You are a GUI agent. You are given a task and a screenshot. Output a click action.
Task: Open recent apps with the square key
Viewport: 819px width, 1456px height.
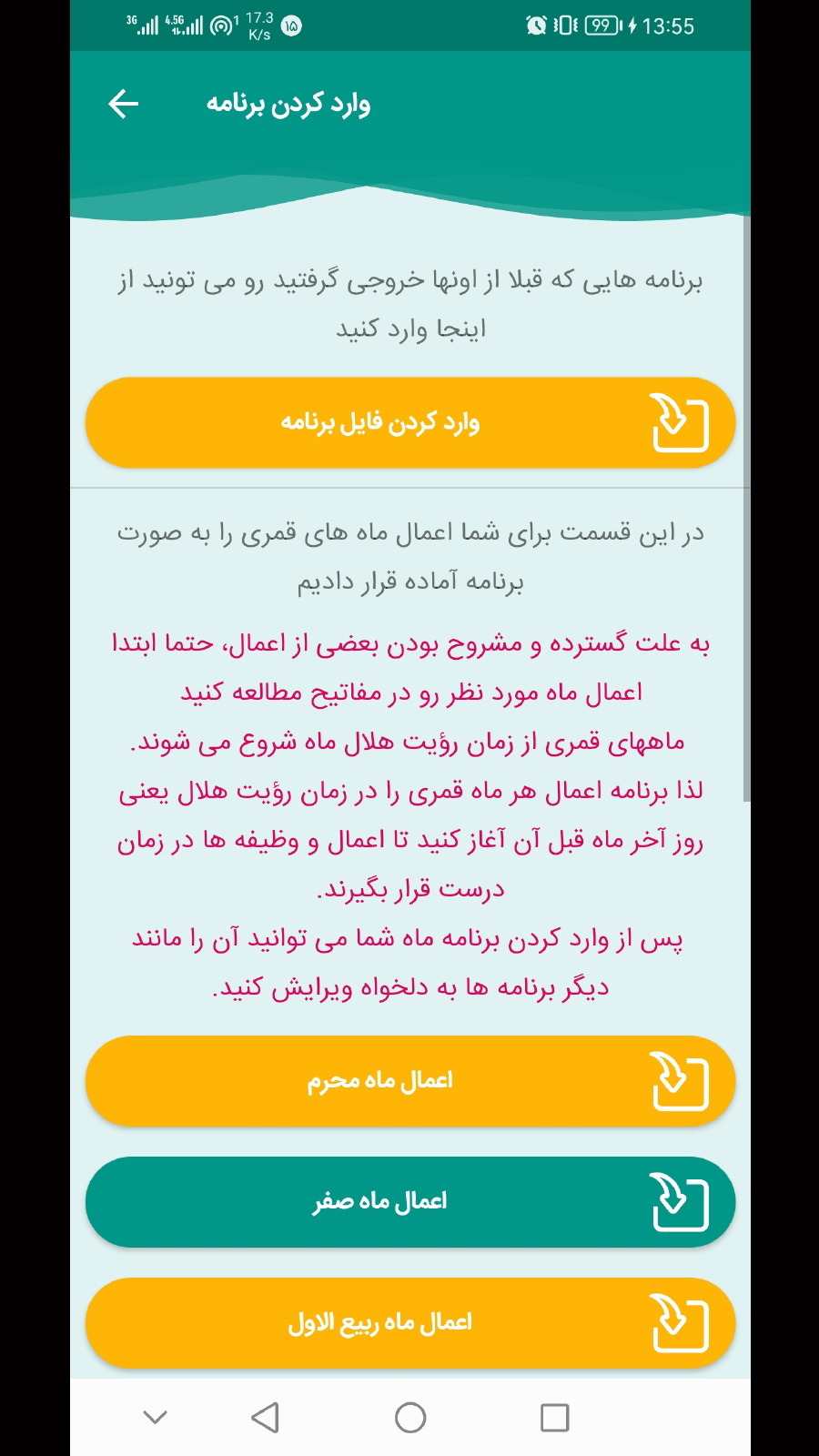pos(552,1416)
